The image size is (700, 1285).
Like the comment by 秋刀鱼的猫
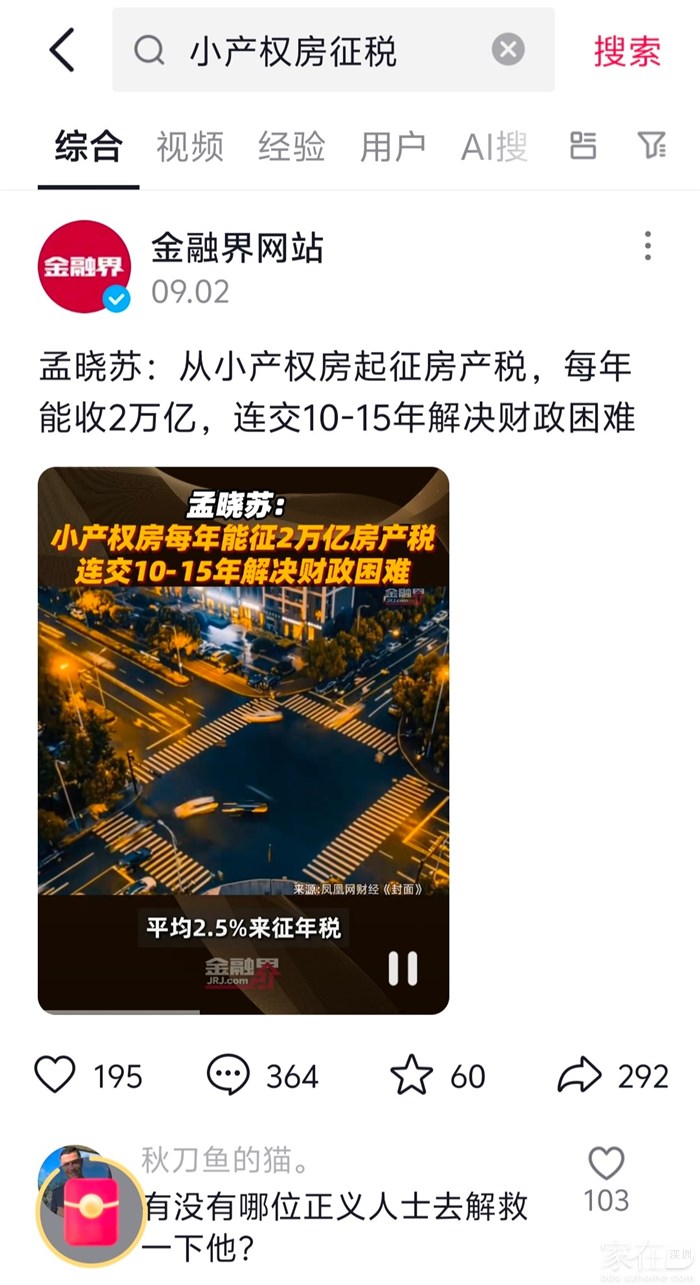[x=606, y=1164]
